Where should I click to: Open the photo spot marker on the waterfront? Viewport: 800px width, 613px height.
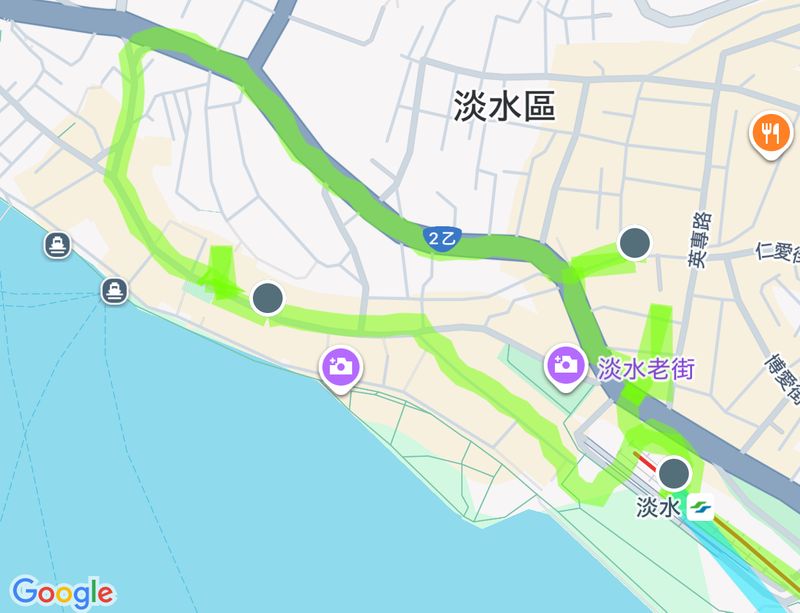[340, 366]
